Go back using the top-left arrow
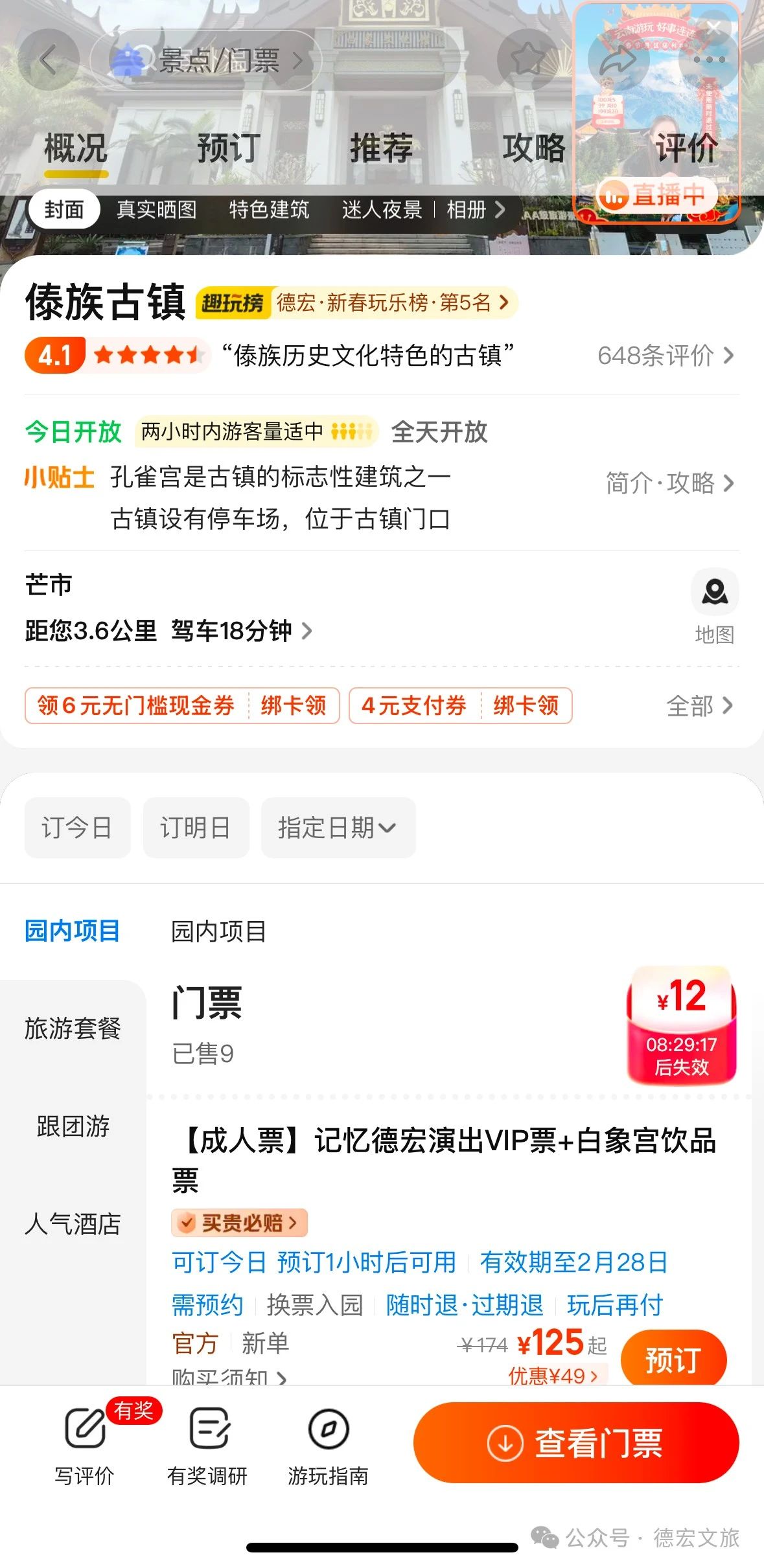 pos(49,60)
